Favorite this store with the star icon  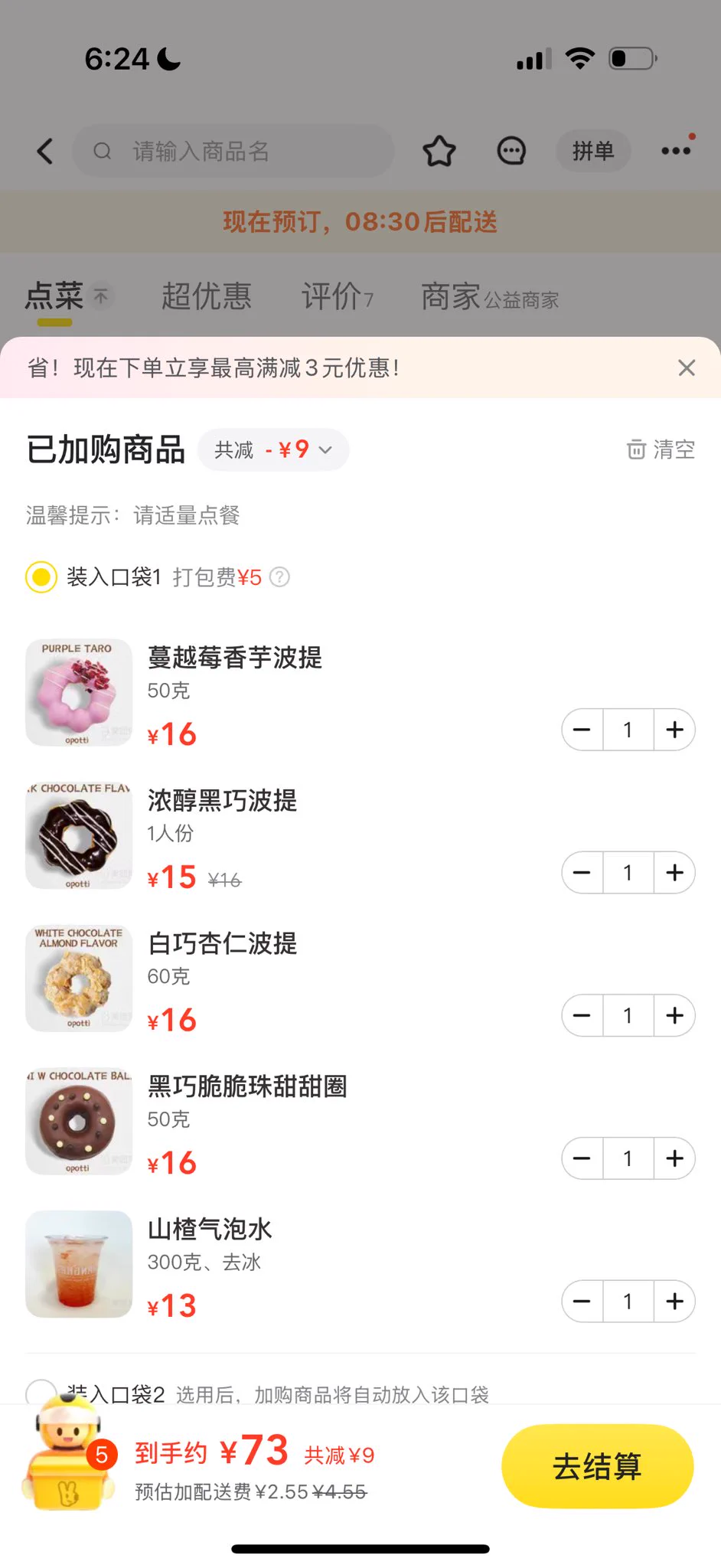[439, 152]
